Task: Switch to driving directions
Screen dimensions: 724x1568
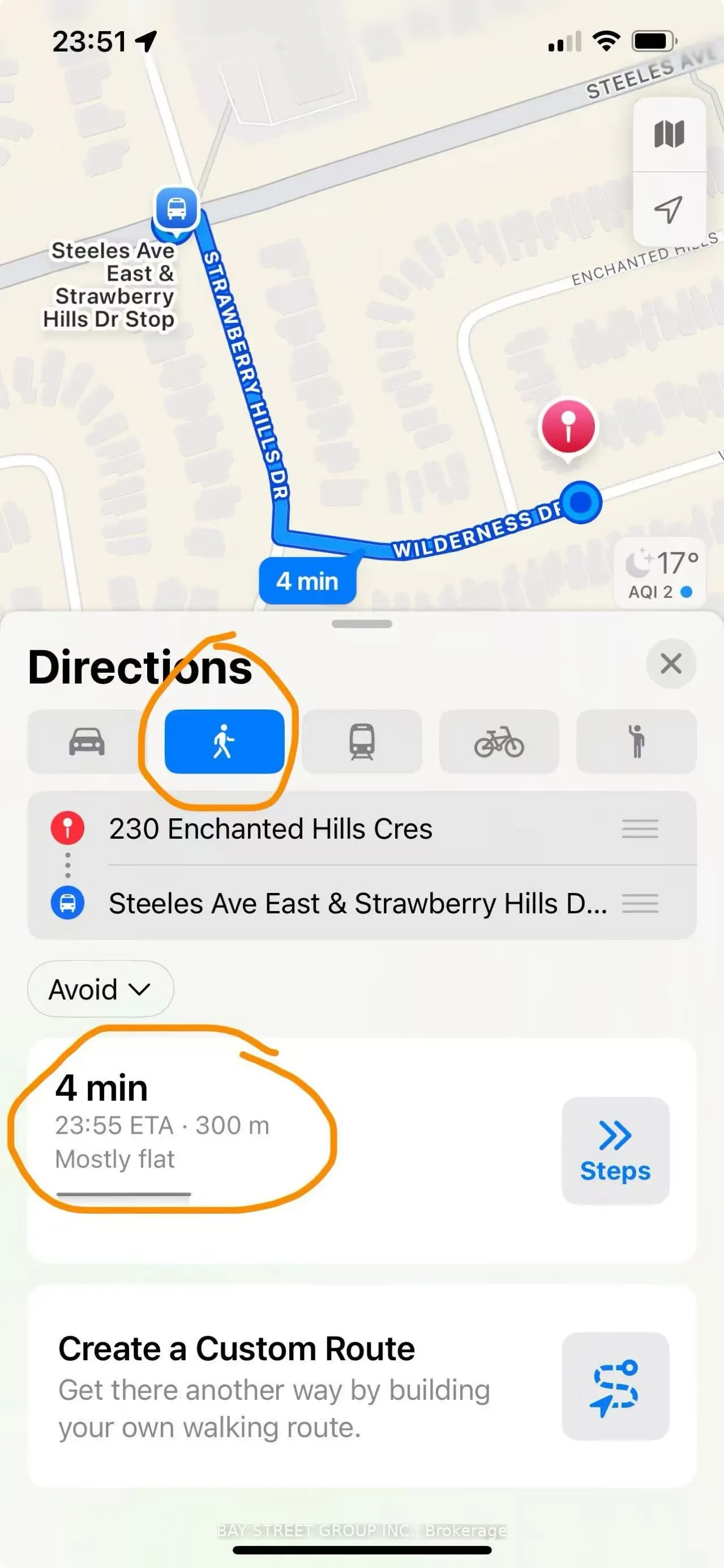Action: coord(87,741)
